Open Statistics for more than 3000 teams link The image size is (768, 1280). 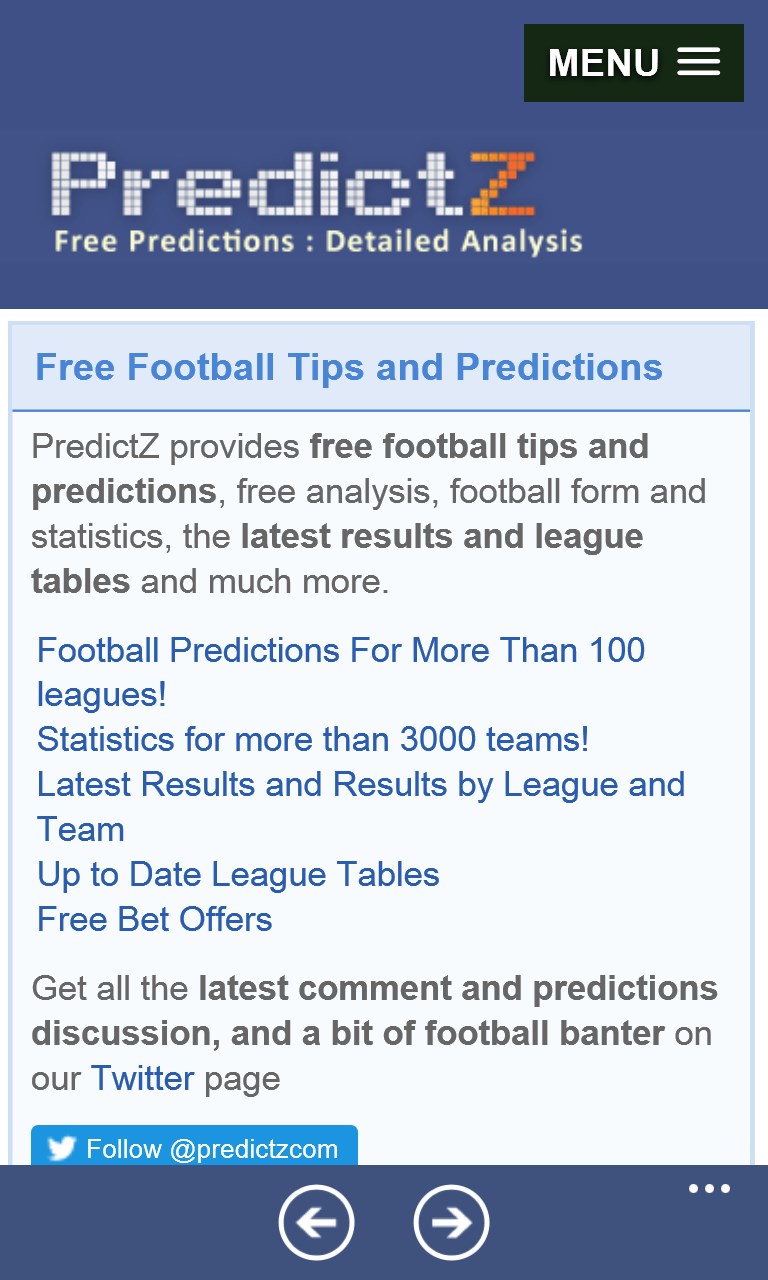point(312,740)
